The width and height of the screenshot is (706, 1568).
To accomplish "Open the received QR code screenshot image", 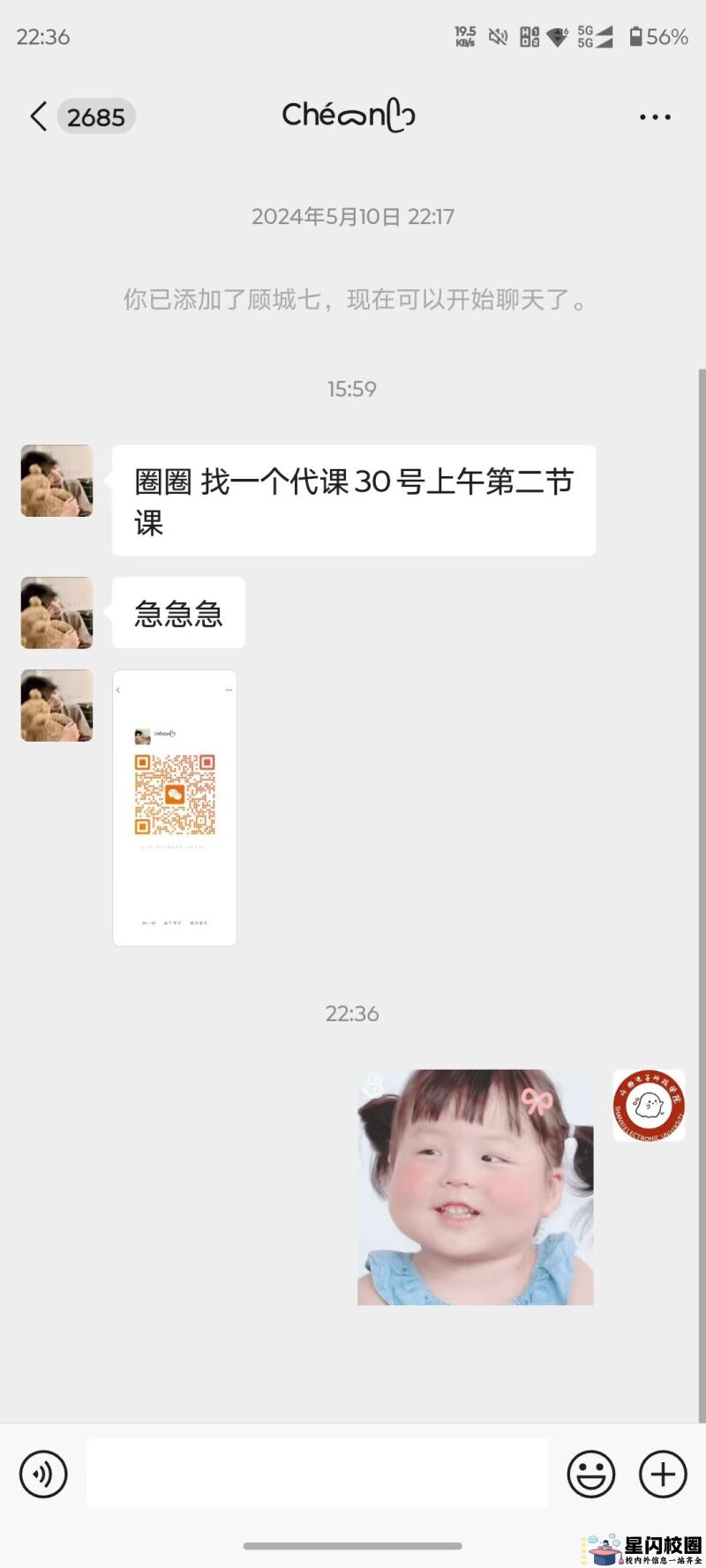I will point(175,808).
